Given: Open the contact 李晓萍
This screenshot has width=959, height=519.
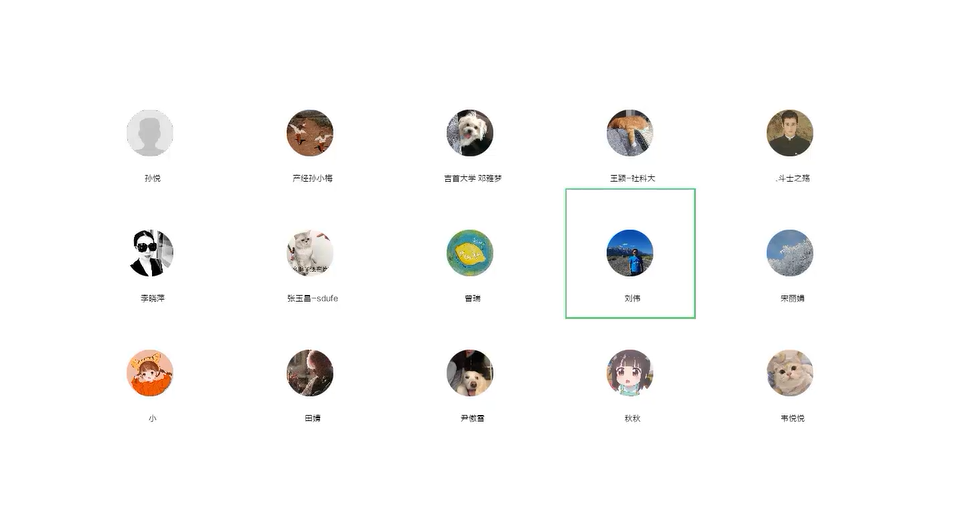Looking at the screenshot, I should tap(150, 254).
